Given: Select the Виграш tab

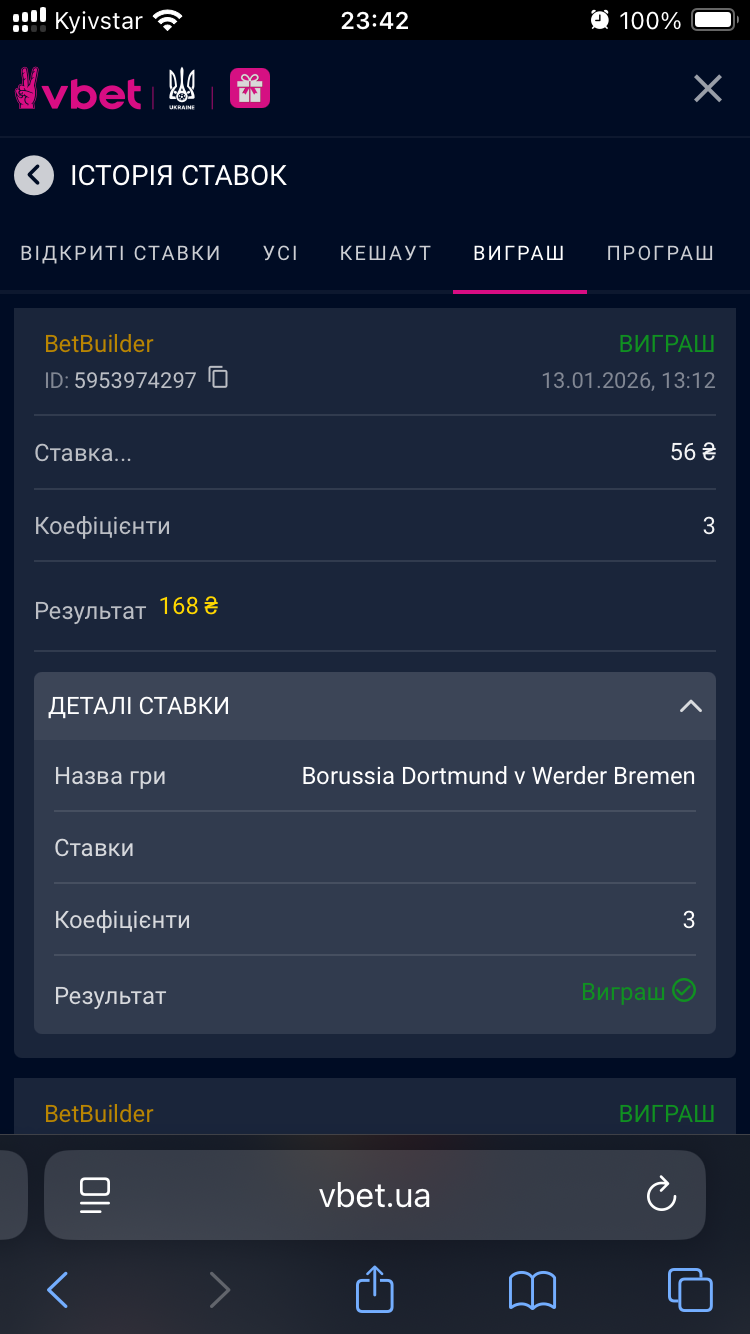Looking at the screenshot, I should [x=519, y=253].
